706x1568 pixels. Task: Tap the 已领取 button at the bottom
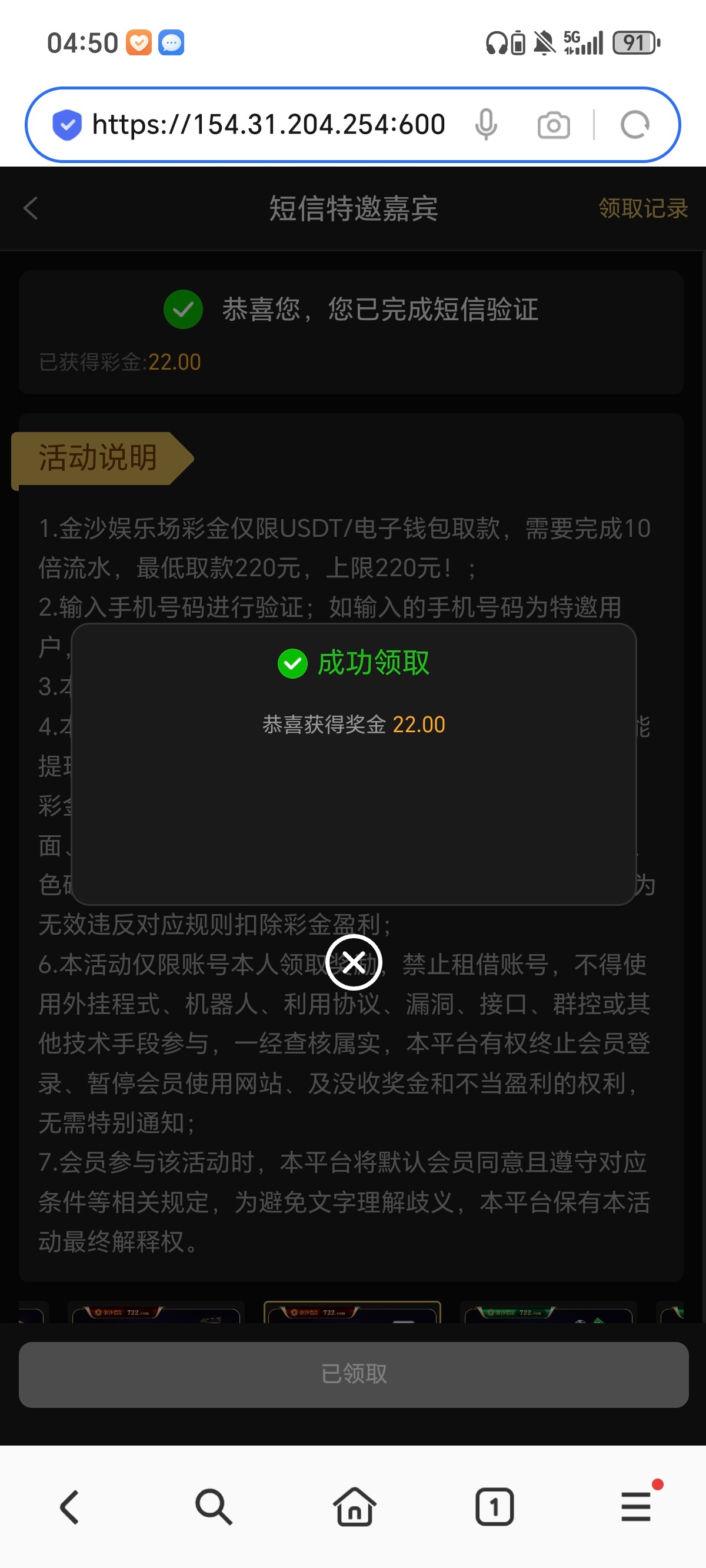[354, 1374]
